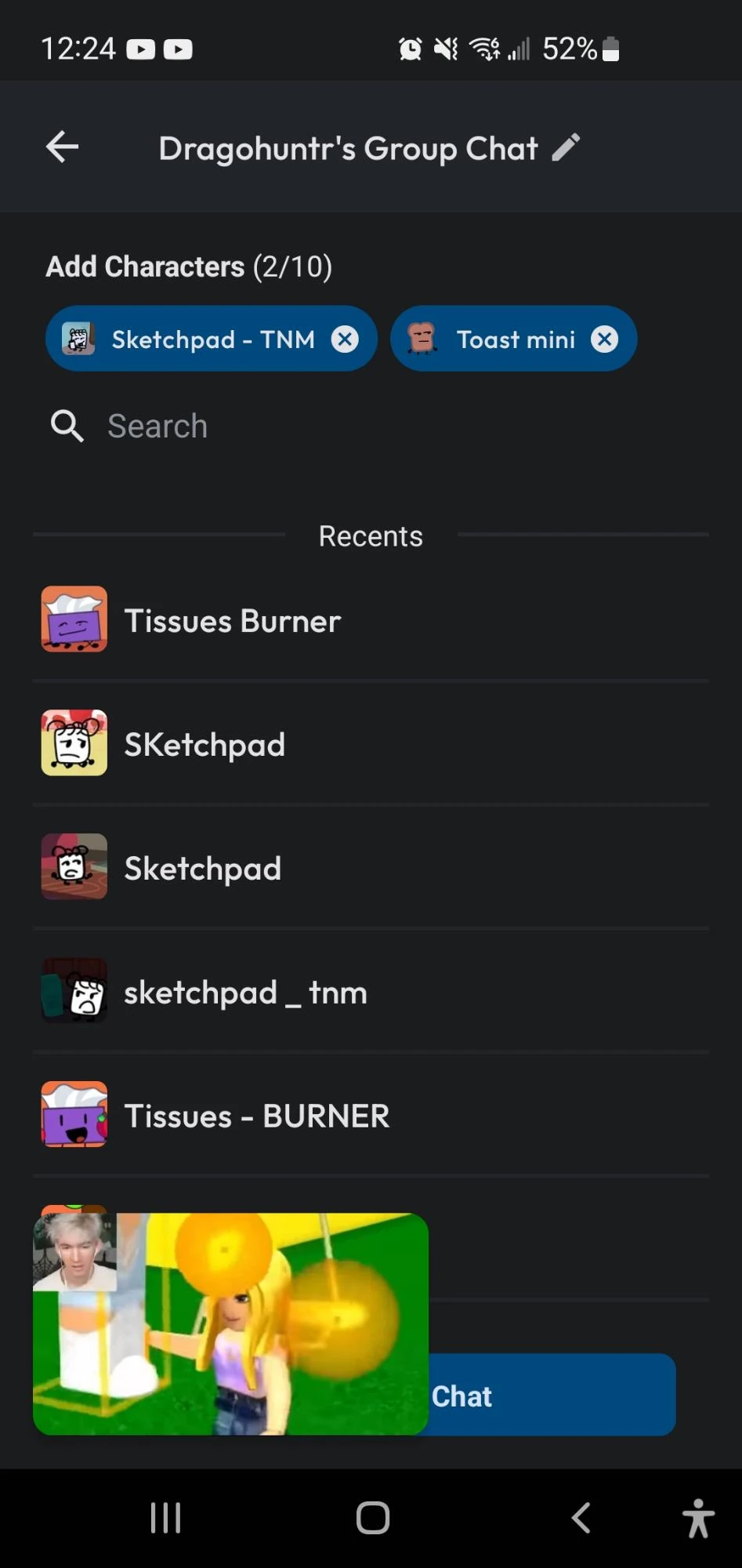Go back using the top arrow
Image resolution: width=742 pixels, height=1568 pixels.
pyautogui.click(x=63, y=147)
